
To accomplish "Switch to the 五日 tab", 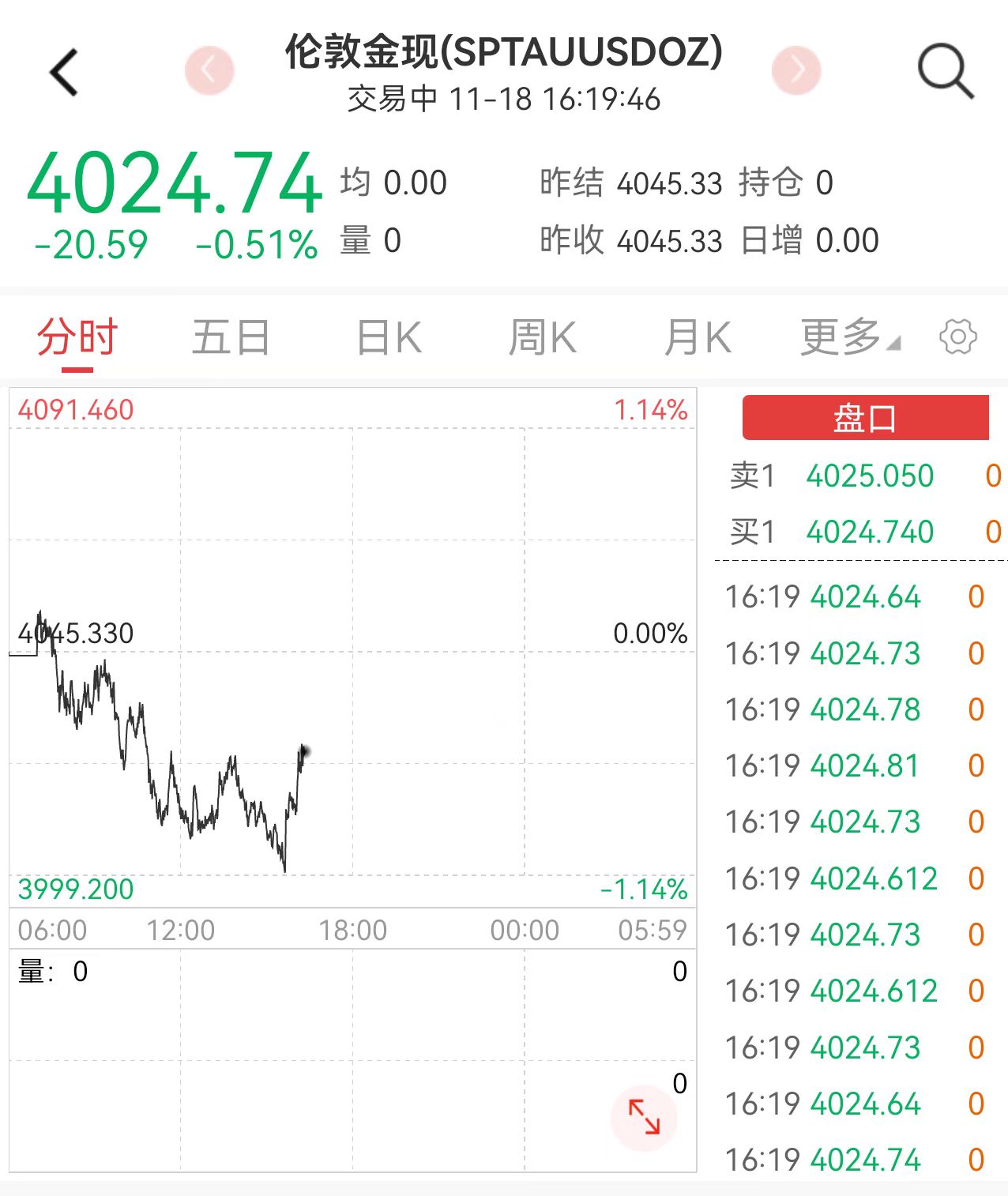I will [231, 338].
